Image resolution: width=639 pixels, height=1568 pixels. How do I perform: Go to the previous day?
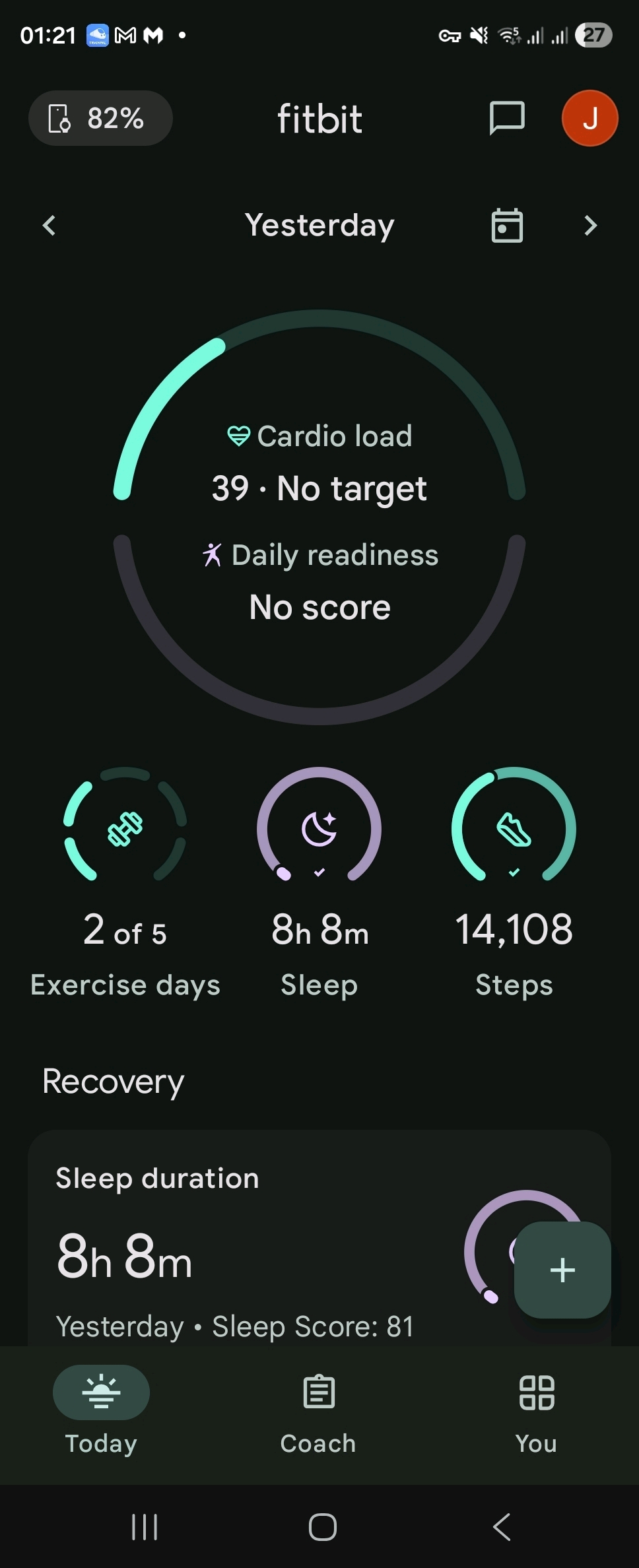tap(50, 226)
